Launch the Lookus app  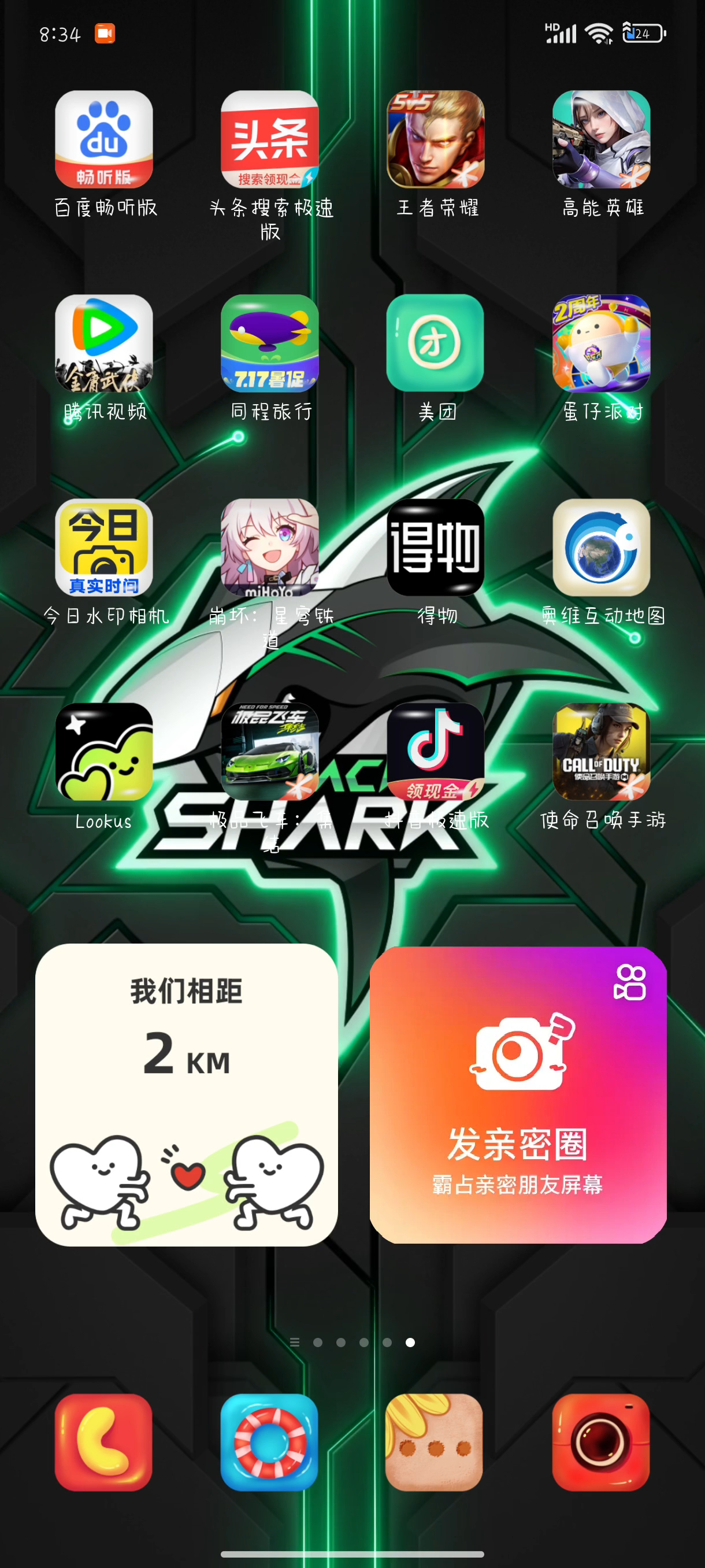click(104, 752)
